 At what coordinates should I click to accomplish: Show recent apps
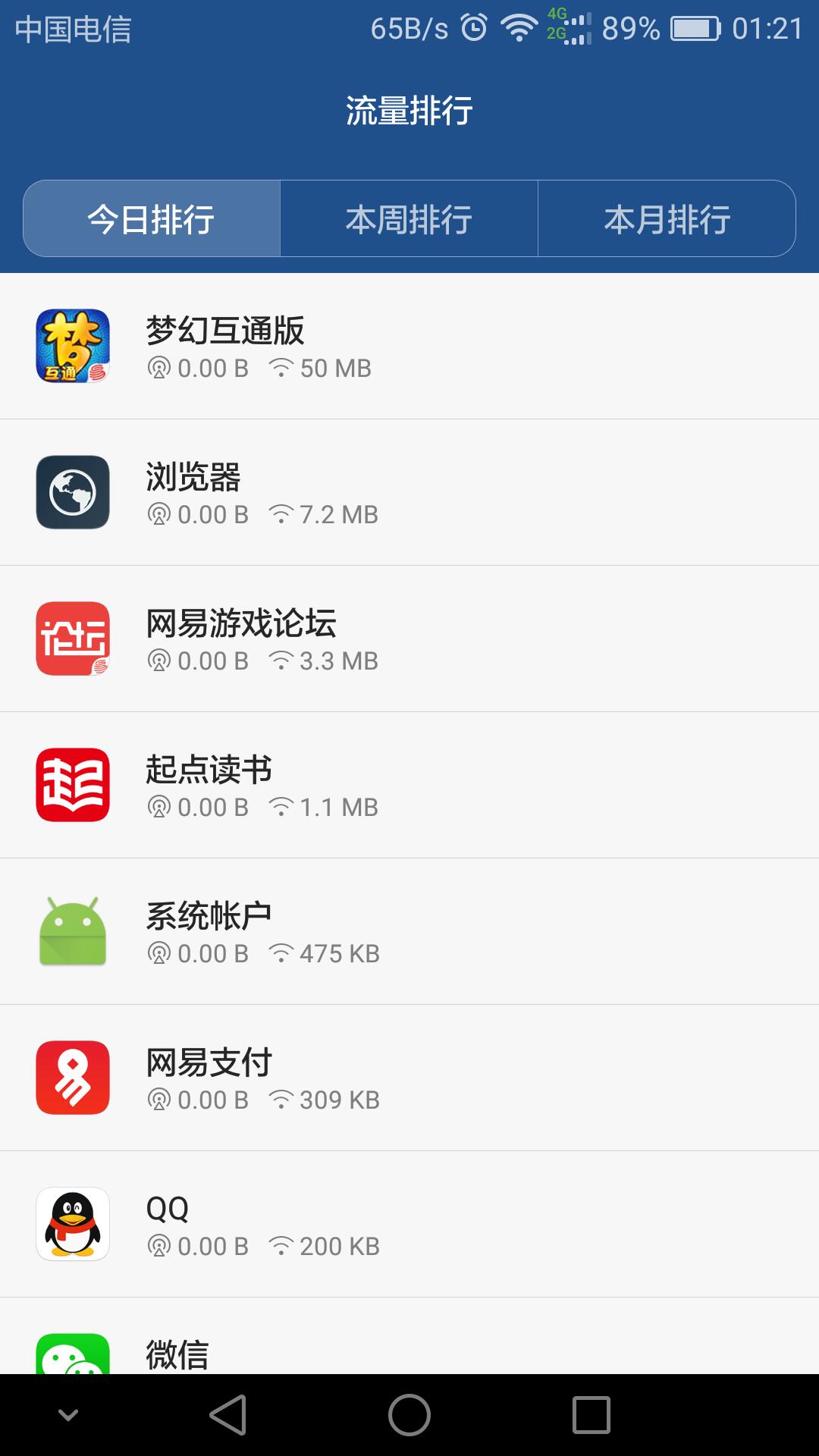tap(591, 1415)
